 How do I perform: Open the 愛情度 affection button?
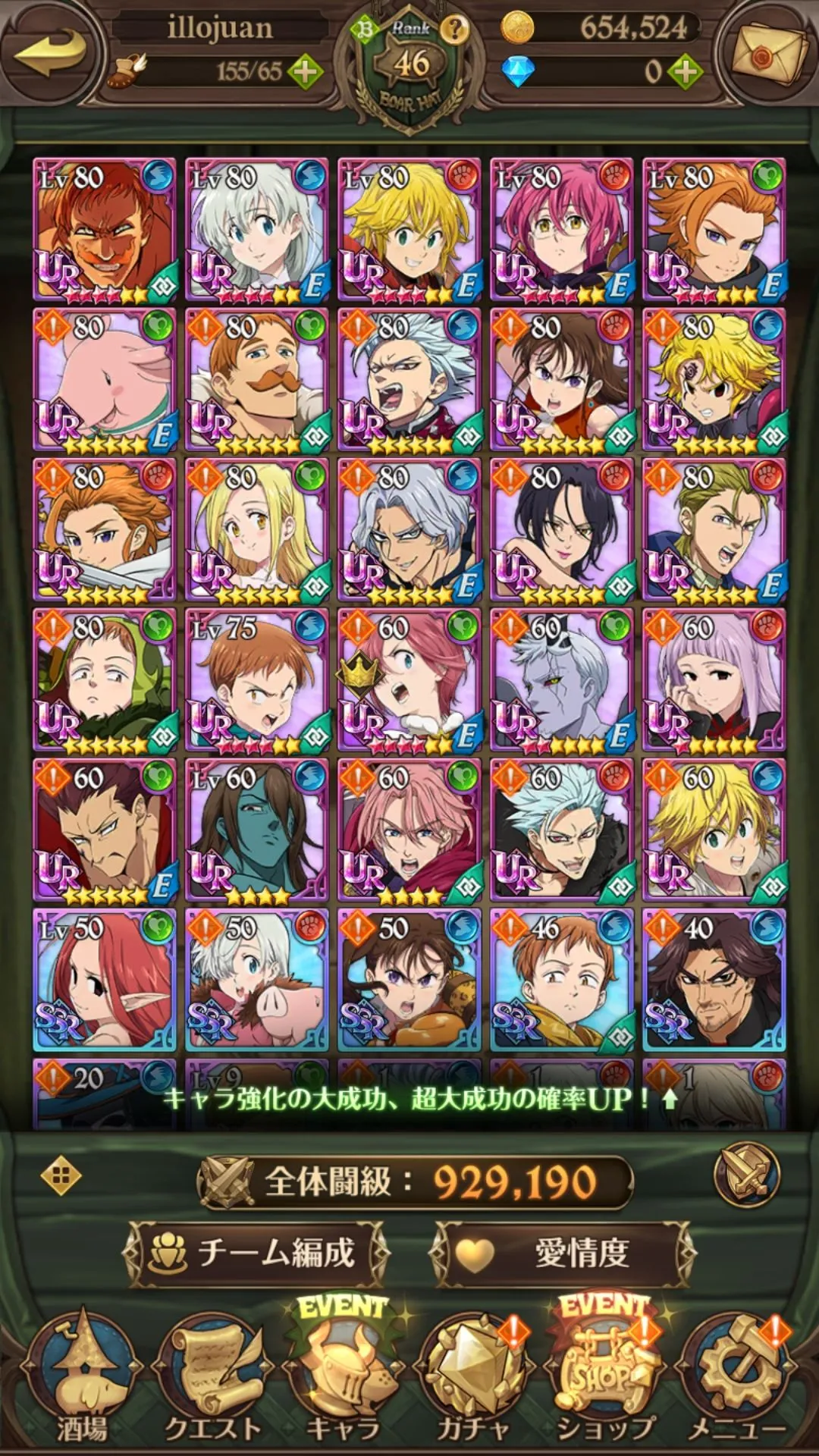pos(563,1254)
